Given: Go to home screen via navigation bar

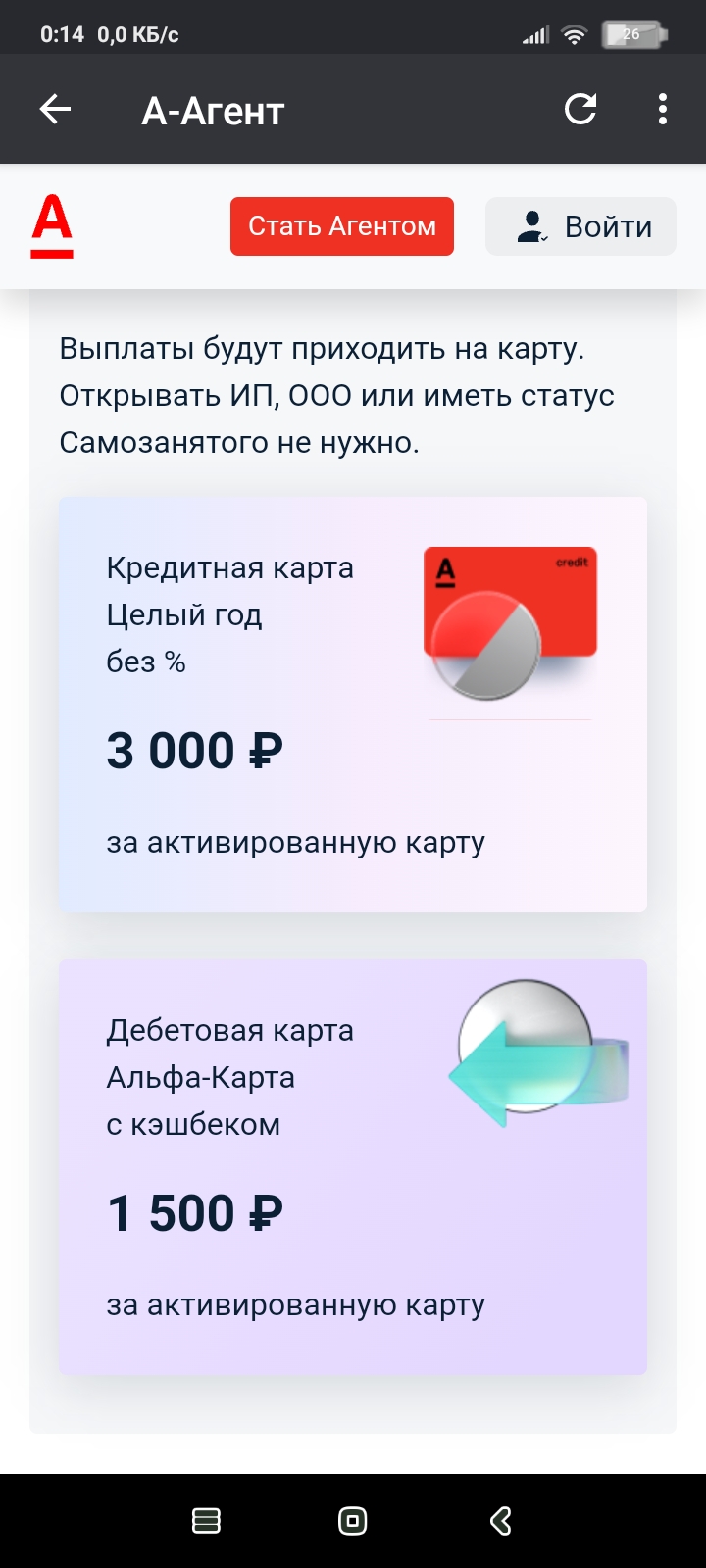Looking at the screenshot, I should [x=353, y=1521].
